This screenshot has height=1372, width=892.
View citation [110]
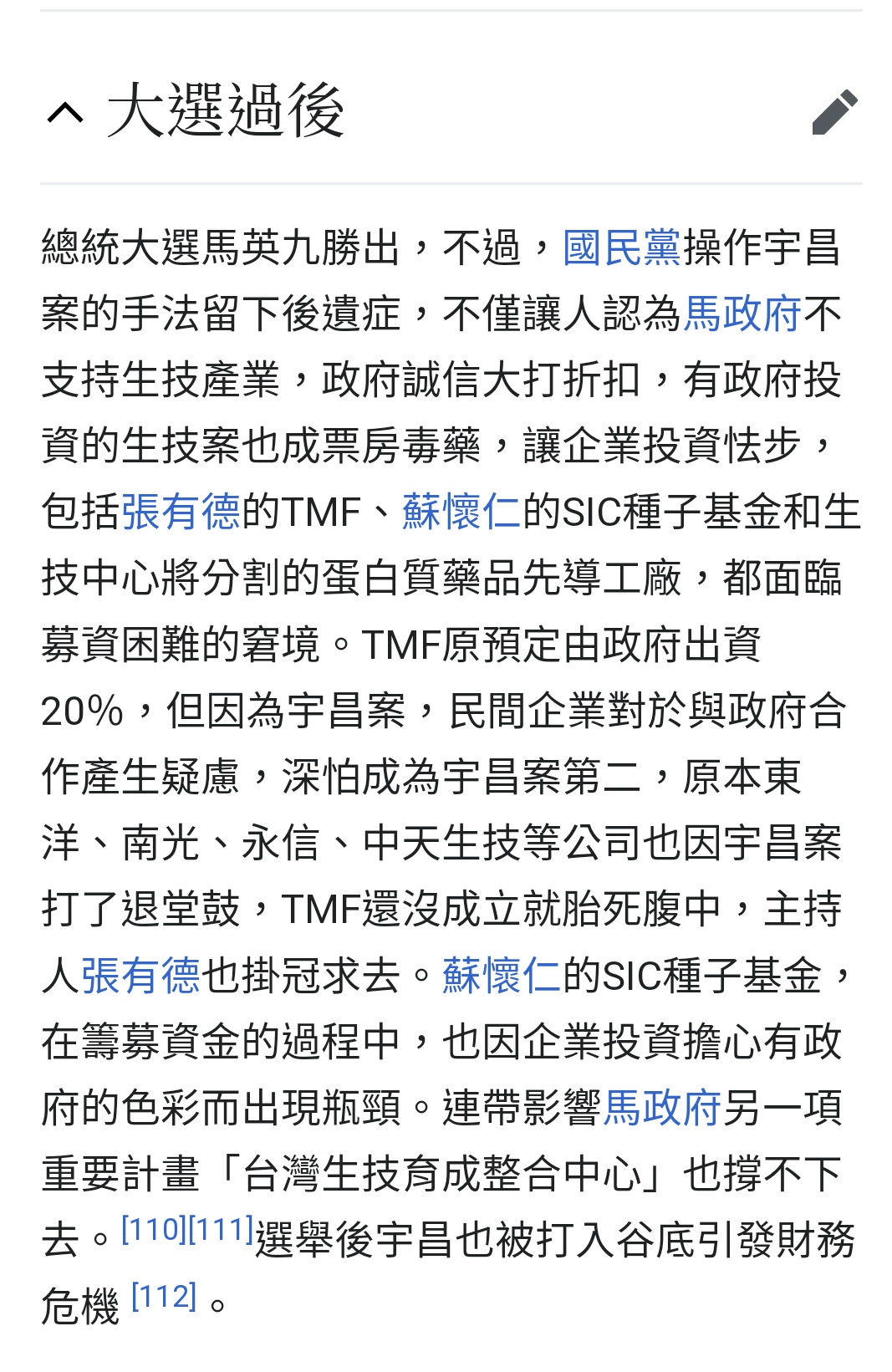(154, 1230)
